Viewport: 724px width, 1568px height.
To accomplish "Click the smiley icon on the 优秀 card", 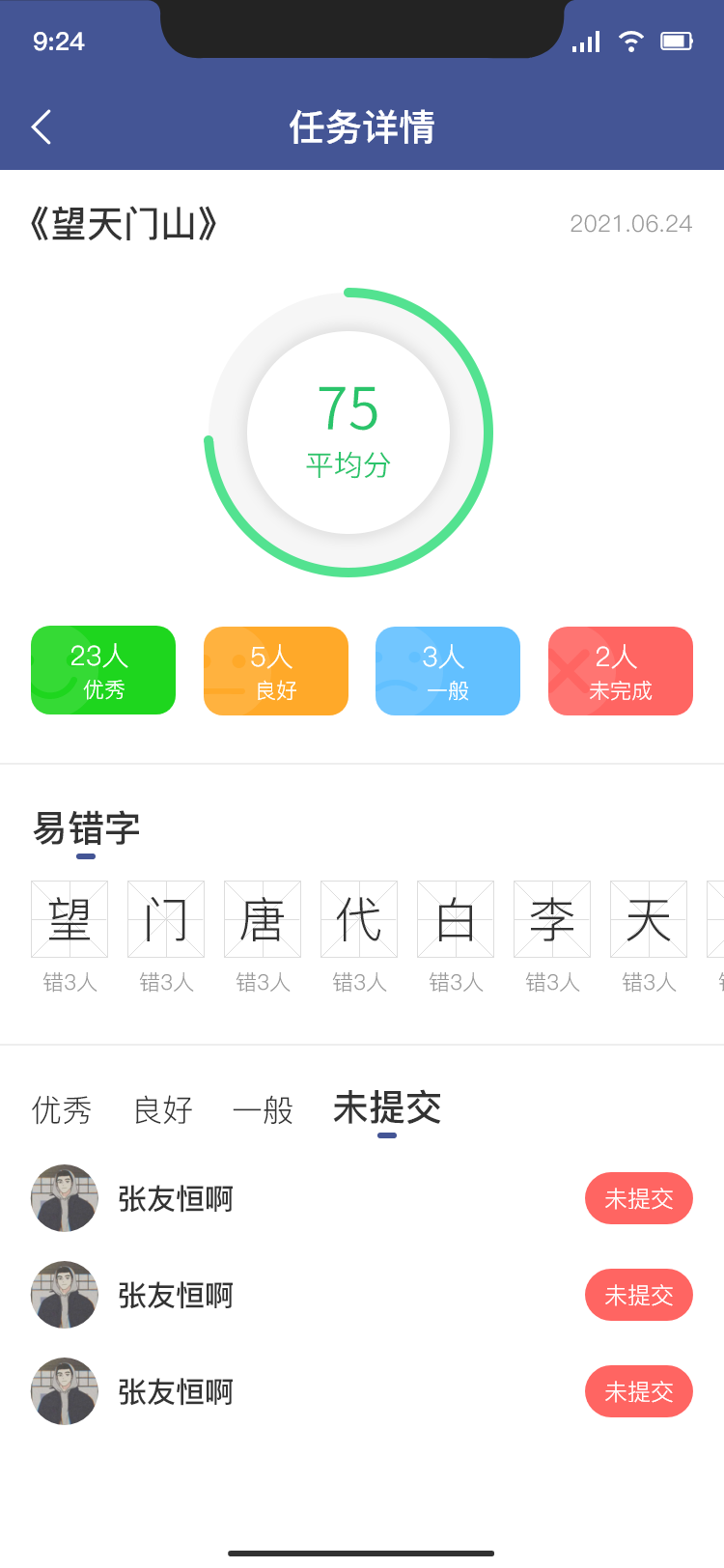I will tap(53, 670).
